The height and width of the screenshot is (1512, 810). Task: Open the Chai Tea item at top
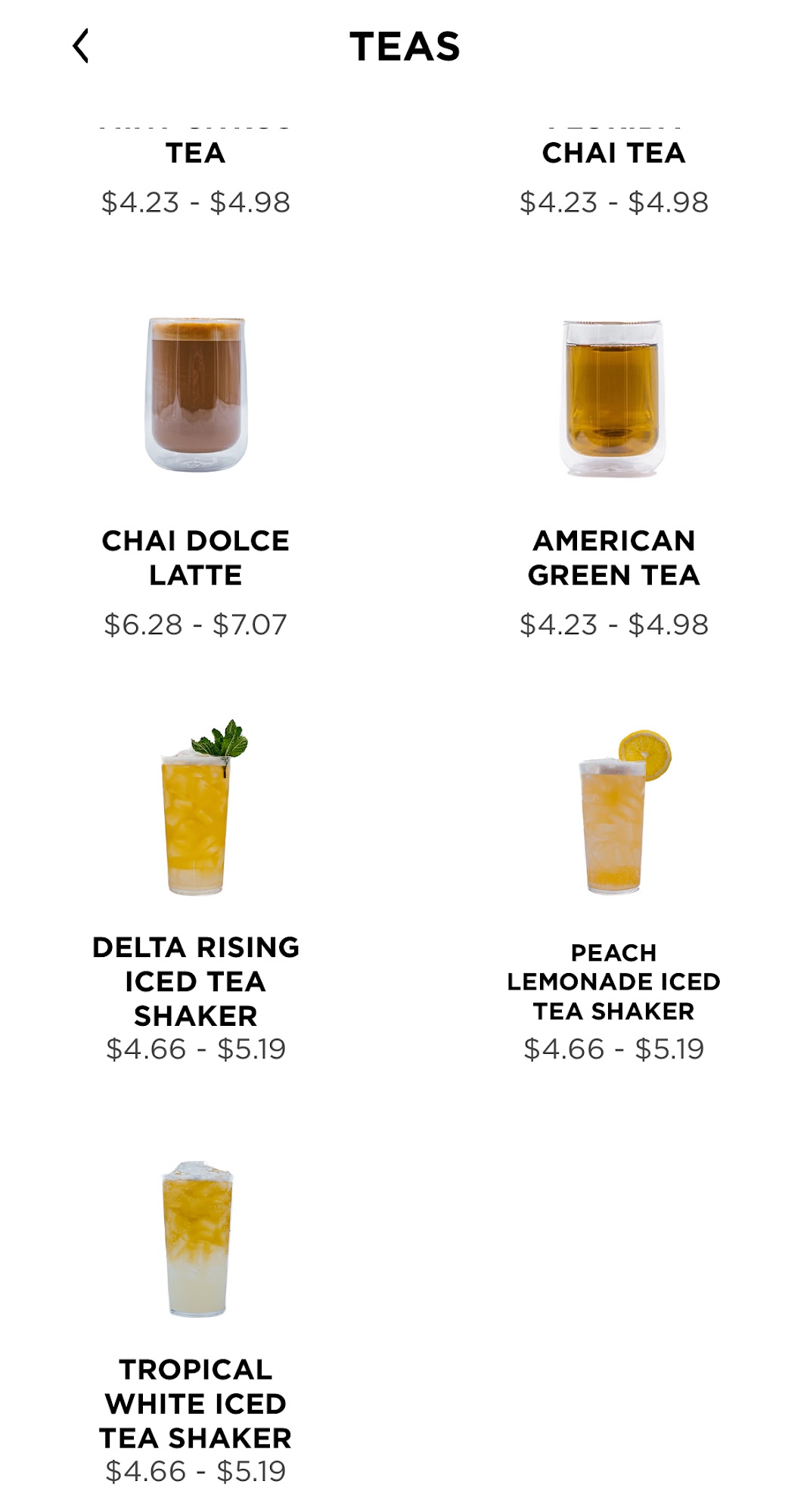(x=613, y=153)
